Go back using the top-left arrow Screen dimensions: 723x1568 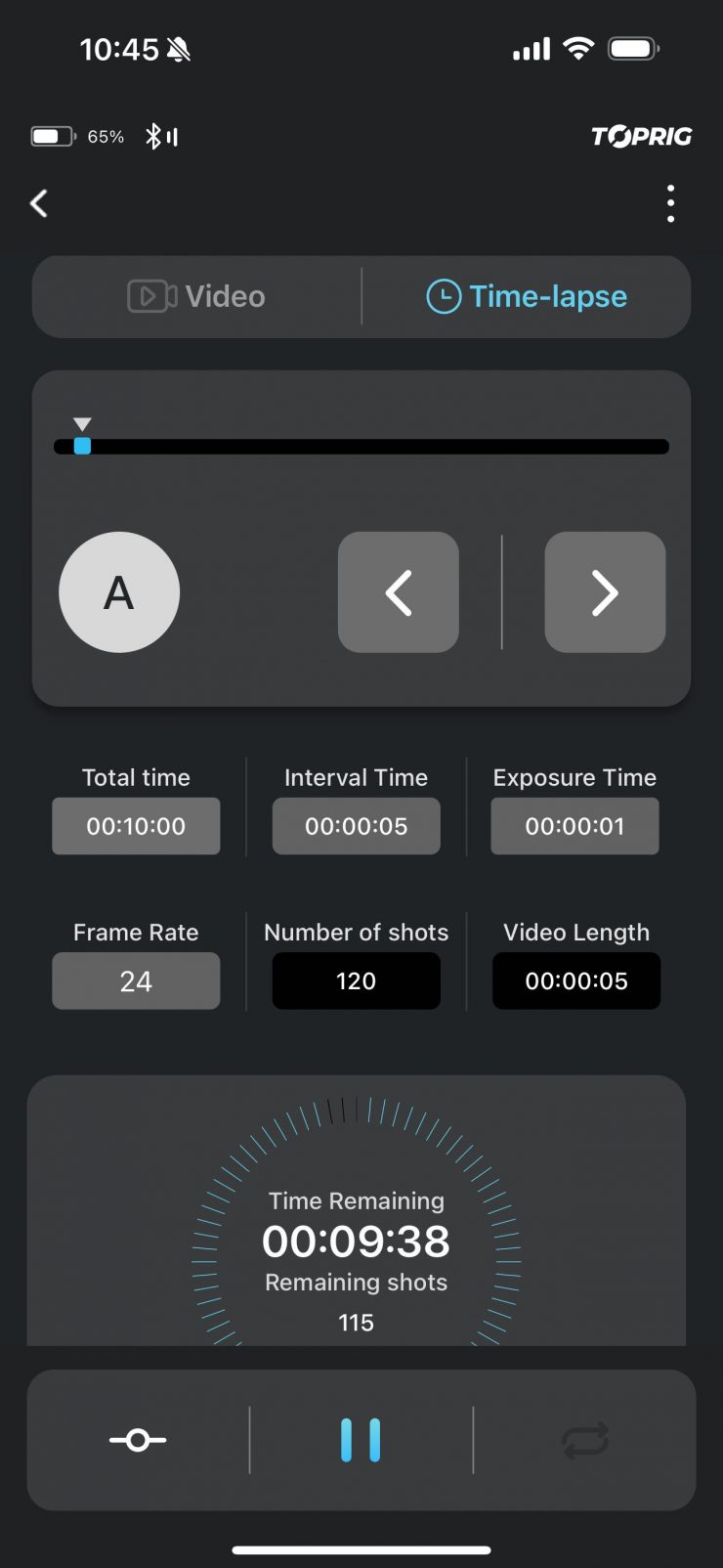click(x=39, y=203)
